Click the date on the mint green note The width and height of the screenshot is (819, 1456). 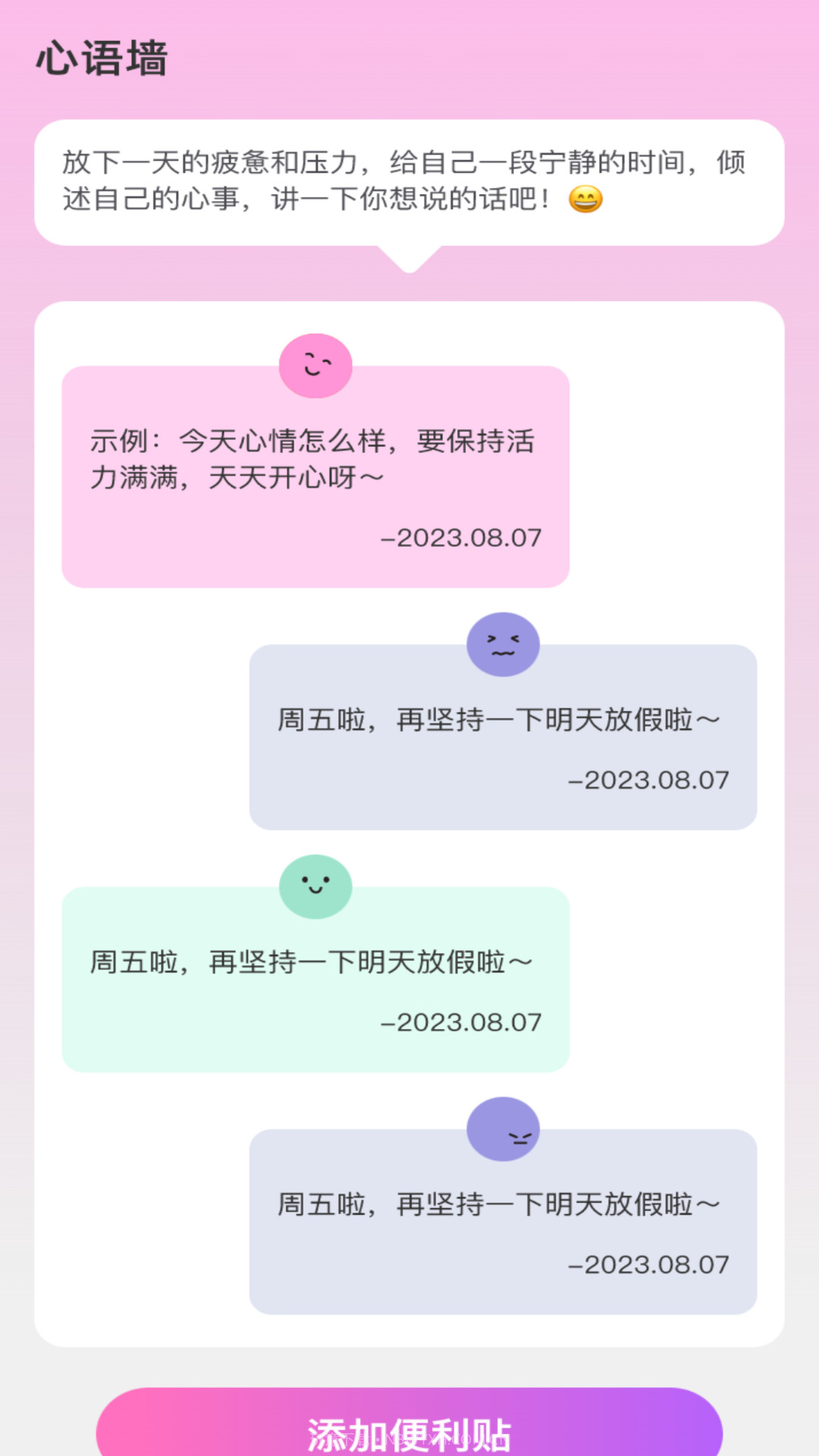click(460, 1021)
